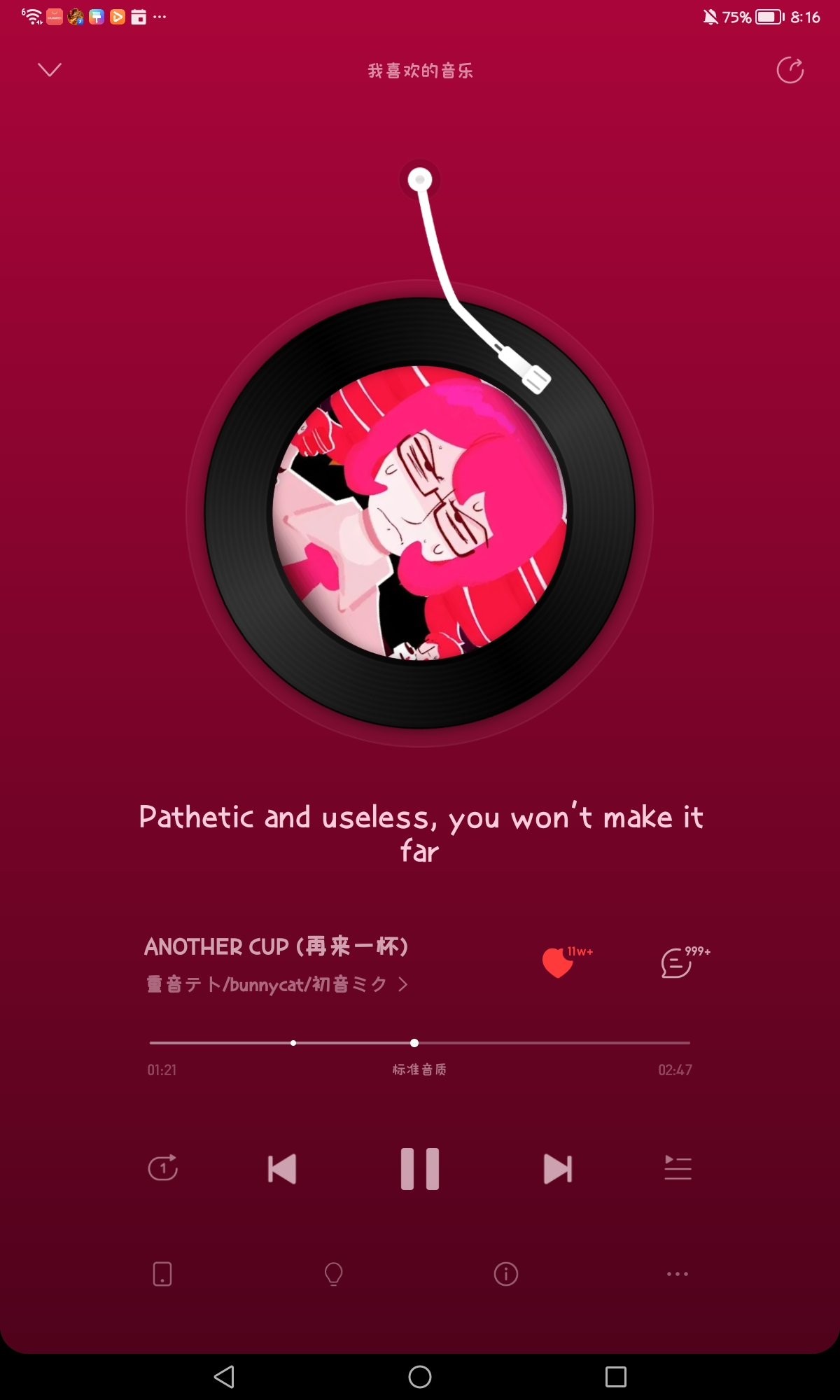Open the three-dot more options menu
The image size is (840, 1400).
click(x=678, y=1274)
